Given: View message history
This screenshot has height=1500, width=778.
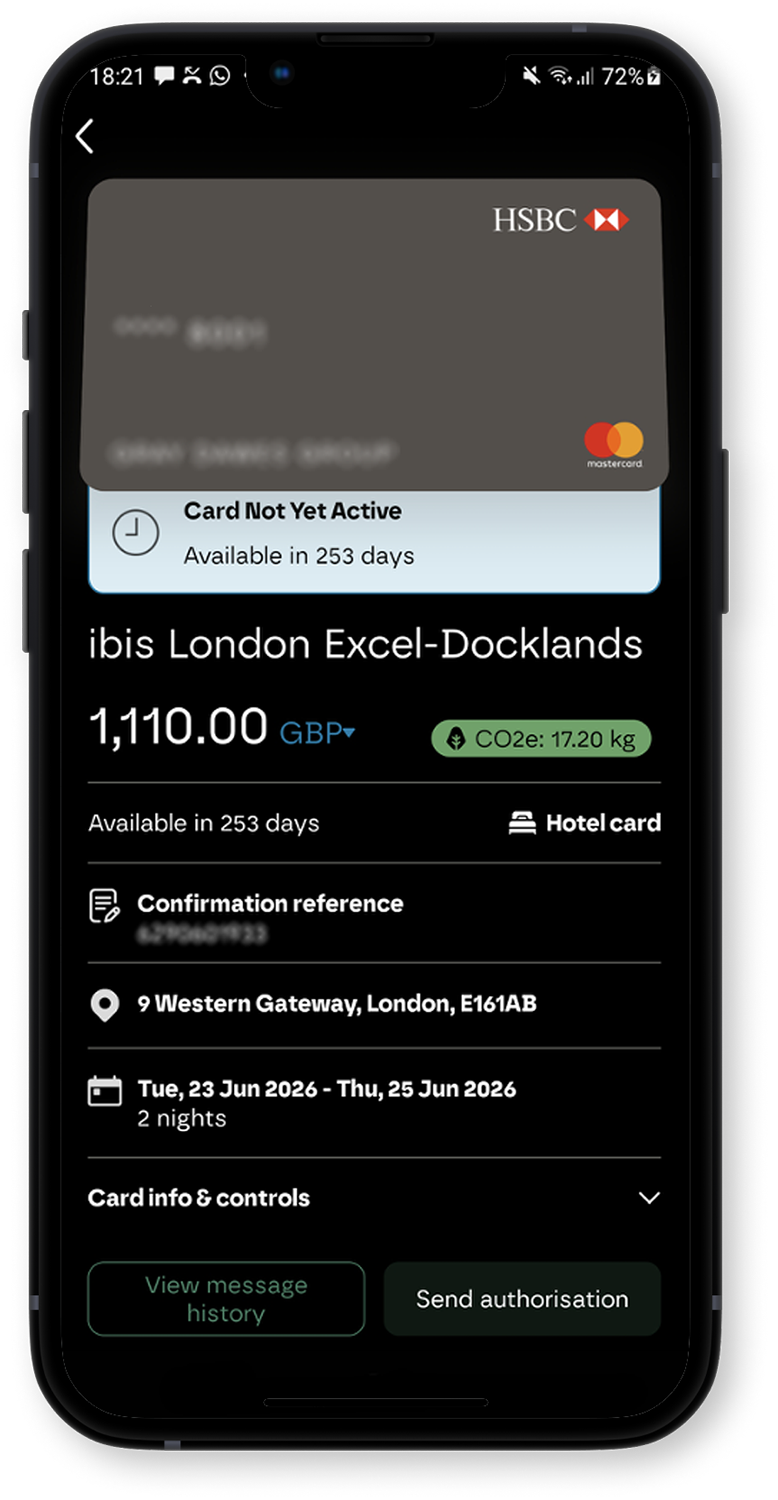Looking at the screenshot, I should [226, 1299].
